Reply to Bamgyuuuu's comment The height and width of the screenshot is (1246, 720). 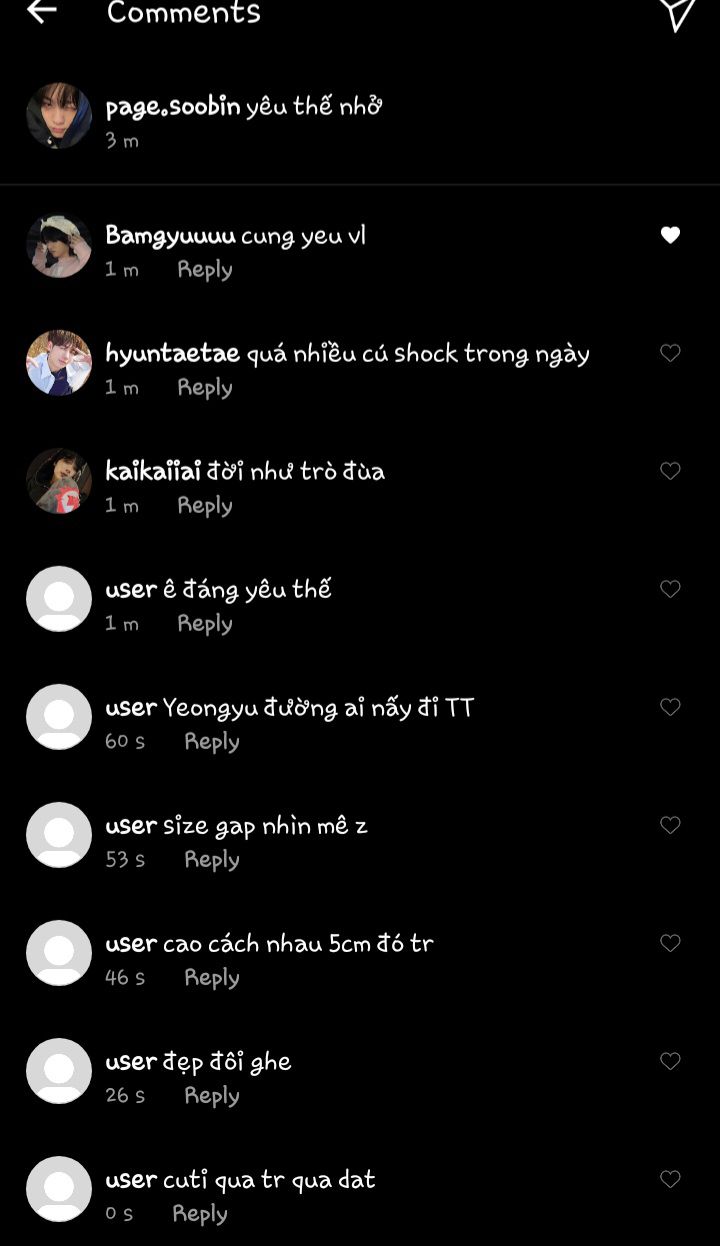coord(205,269)
